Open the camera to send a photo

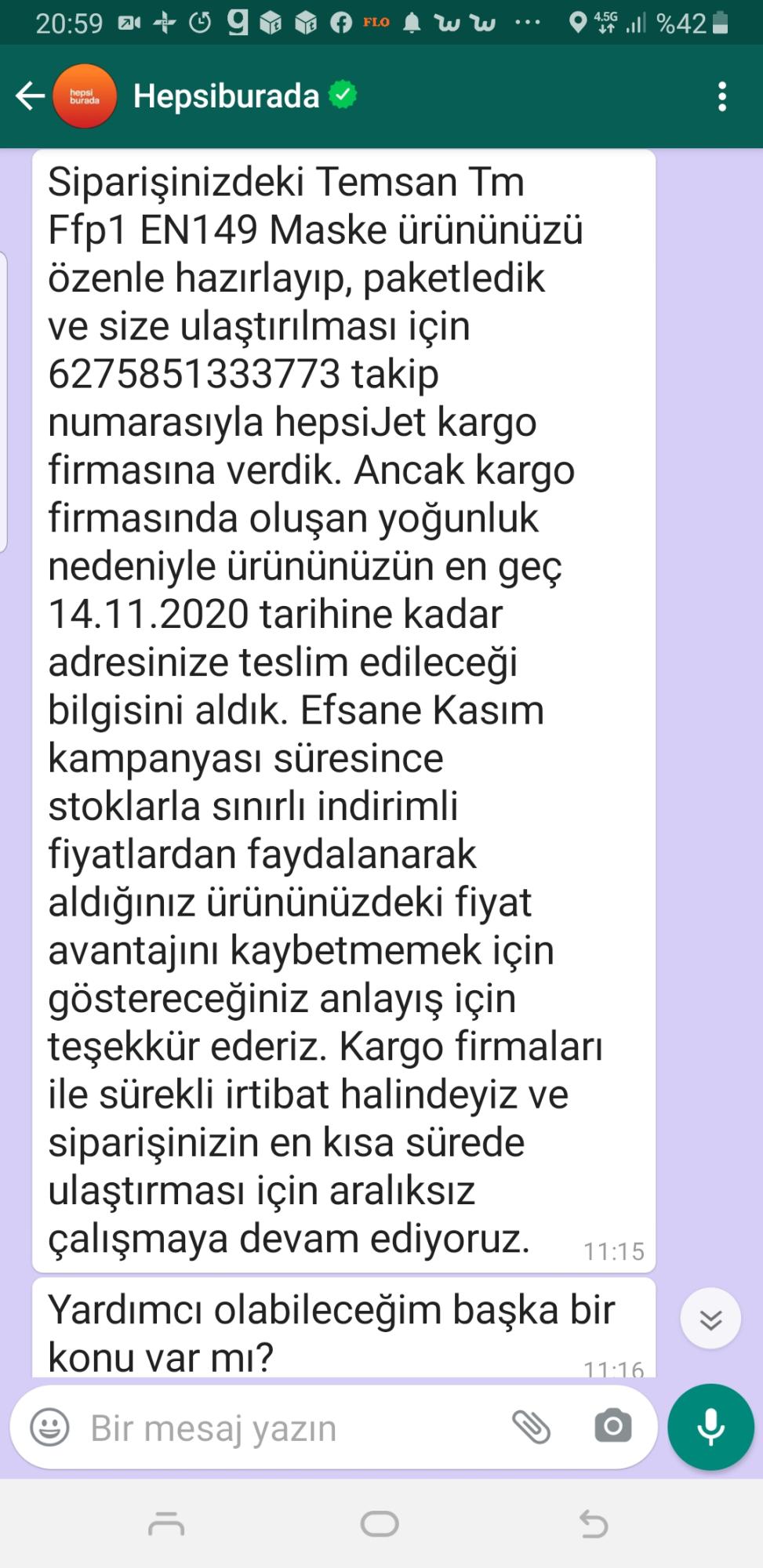coord(612,1426)
